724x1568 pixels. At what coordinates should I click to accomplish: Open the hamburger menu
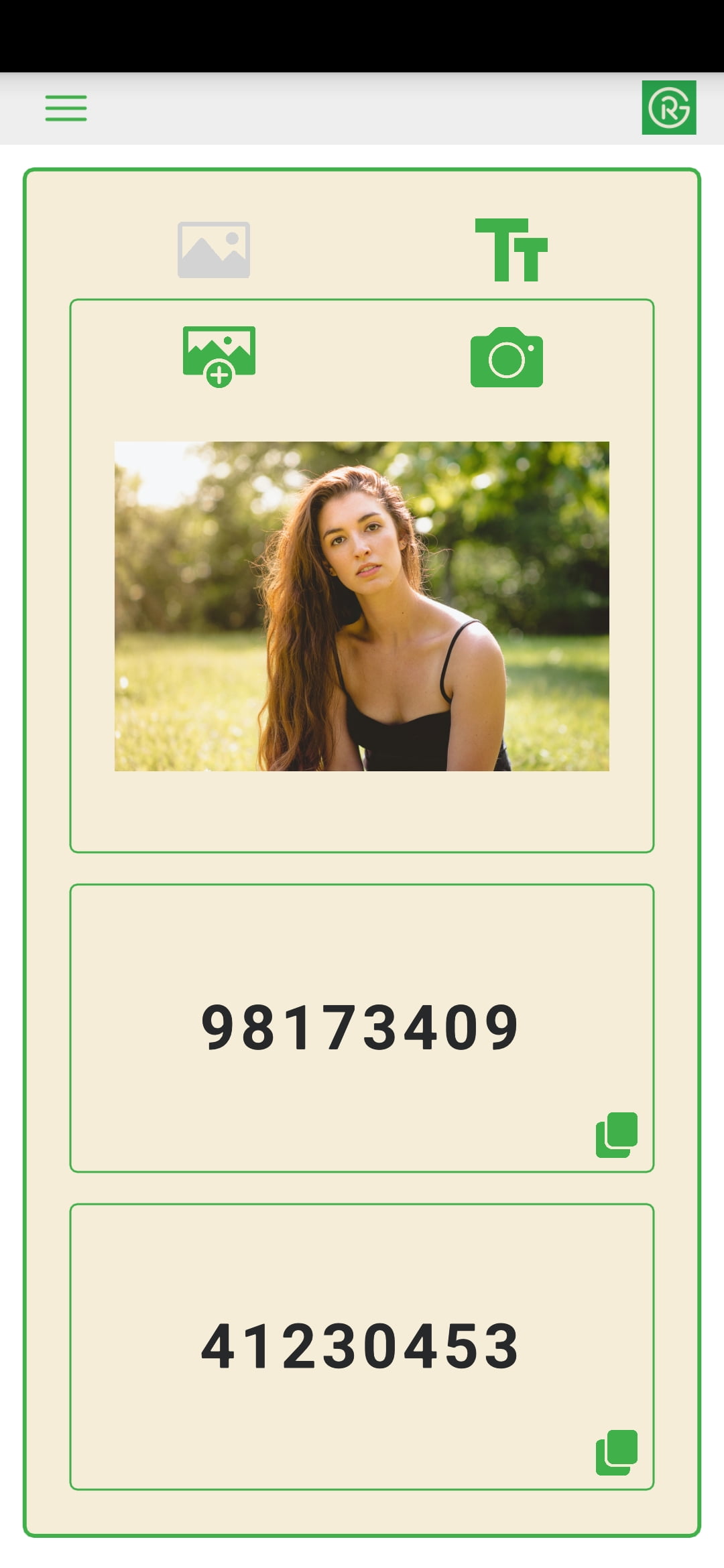pyautogui.click(x=66, y=108)
